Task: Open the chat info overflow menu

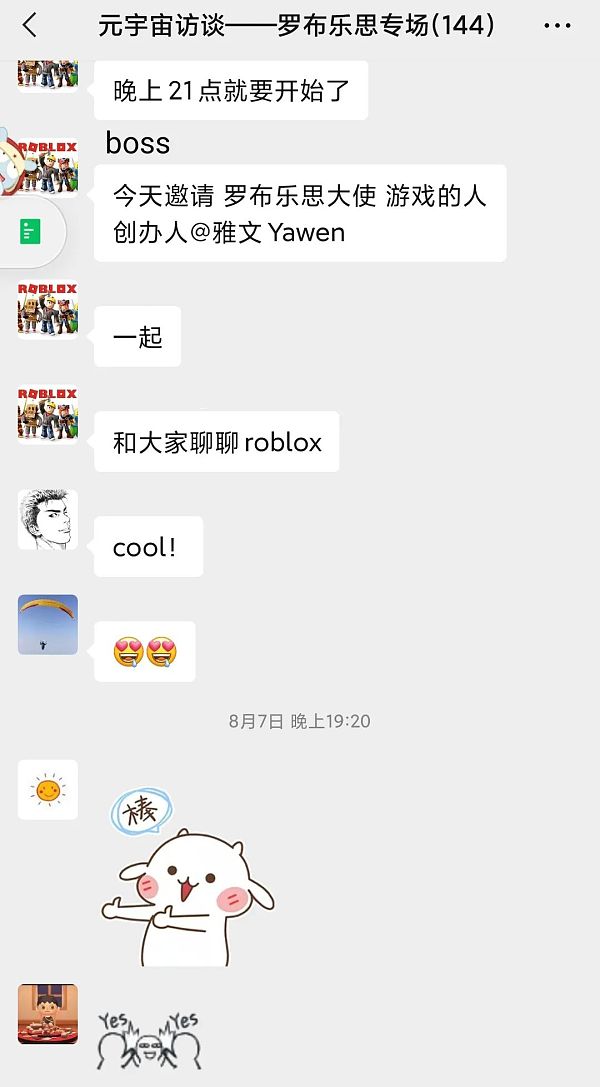Action: coord(557,26)
